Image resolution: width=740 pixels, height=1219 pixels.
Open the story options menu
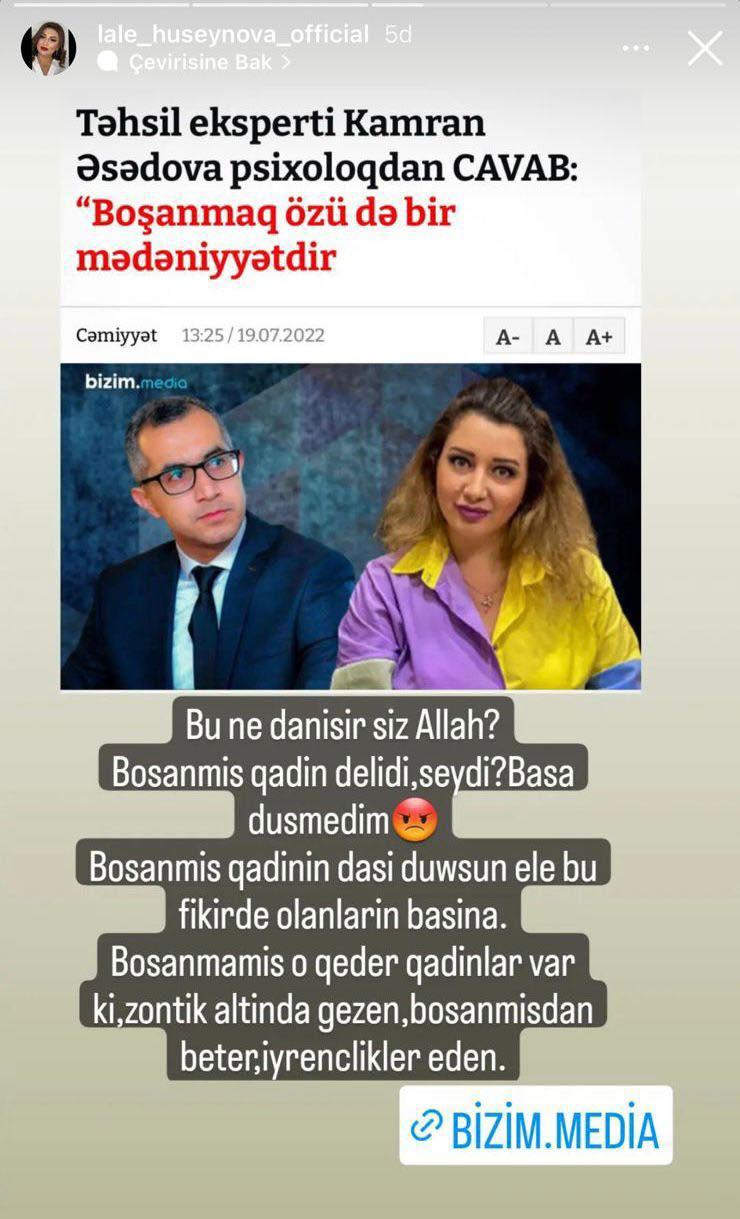point(638,48)
